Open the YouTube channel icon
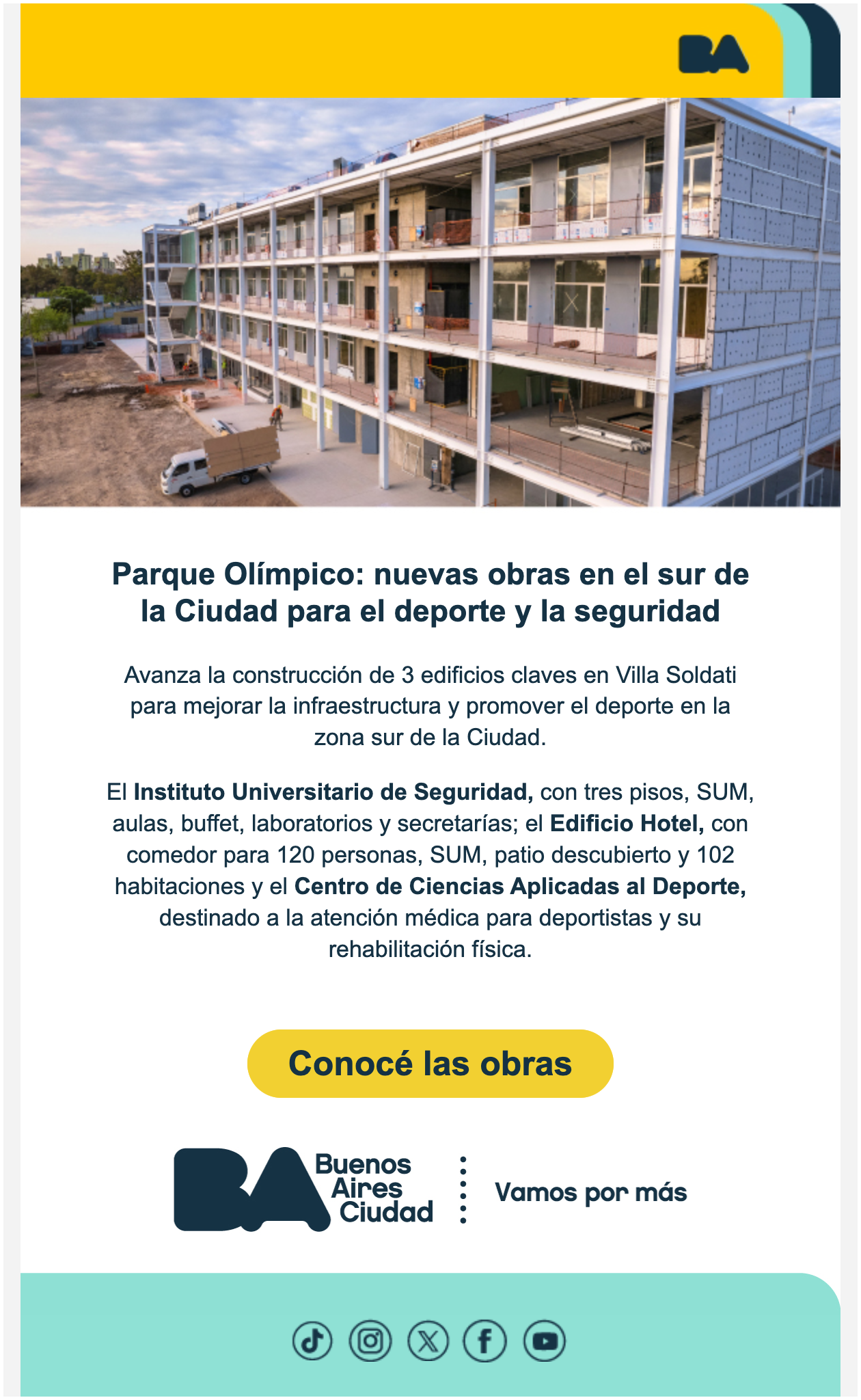 click(545, 1341)
